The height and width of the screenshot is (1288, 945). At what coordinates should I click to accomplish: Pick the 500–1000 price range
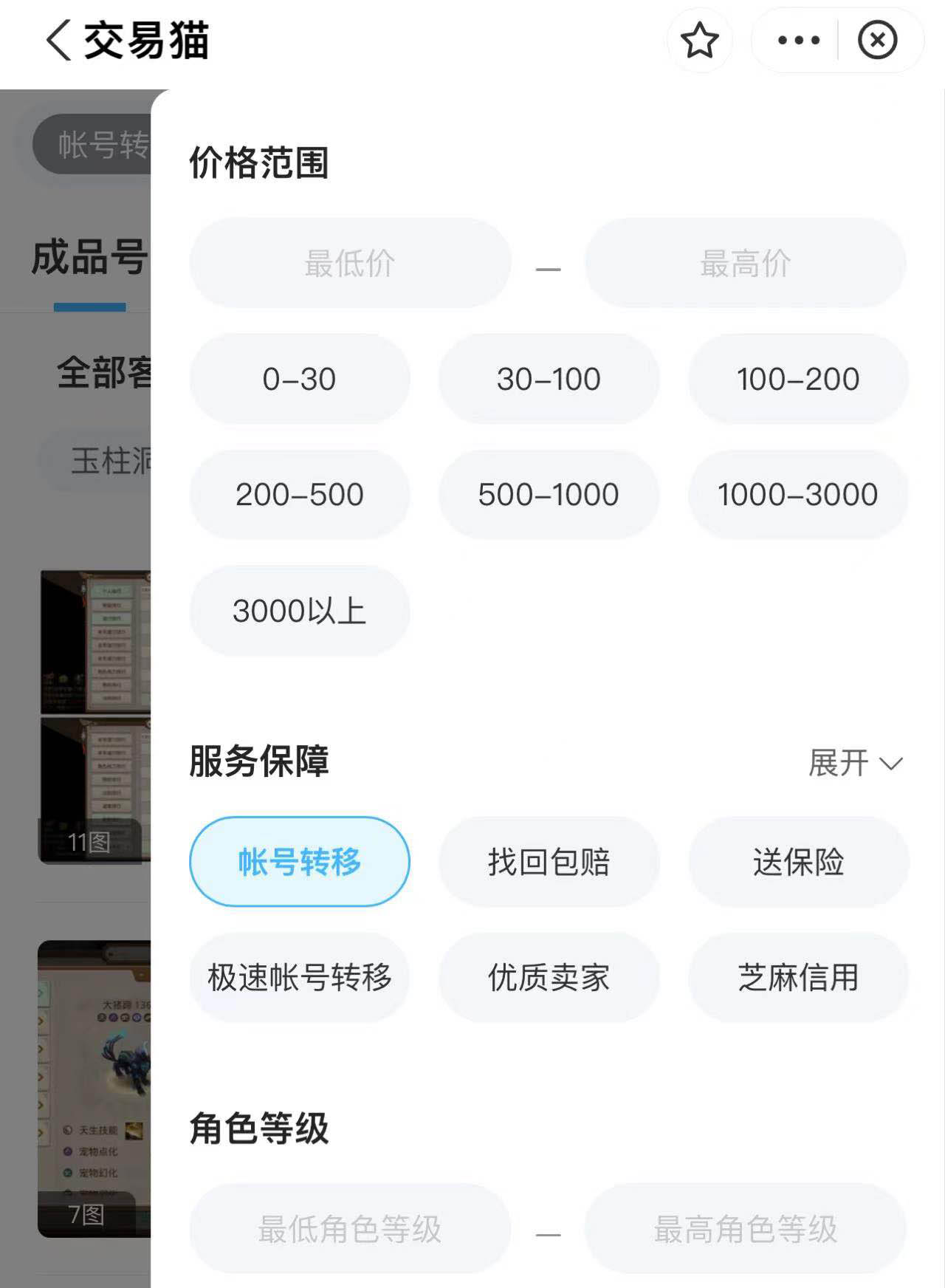549,495
